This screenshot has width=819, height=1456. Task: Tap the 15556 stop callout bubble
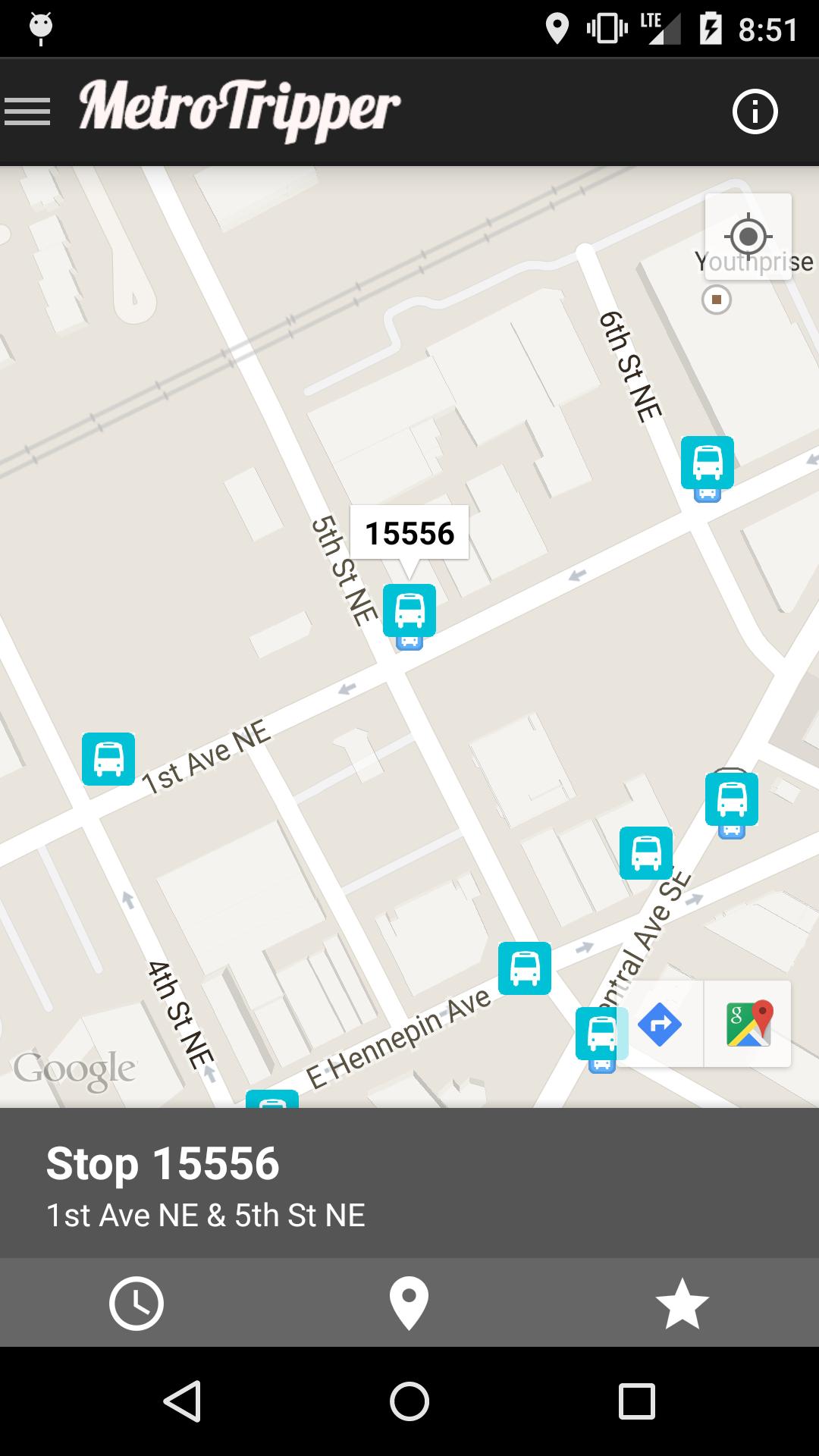pos(409,533)
